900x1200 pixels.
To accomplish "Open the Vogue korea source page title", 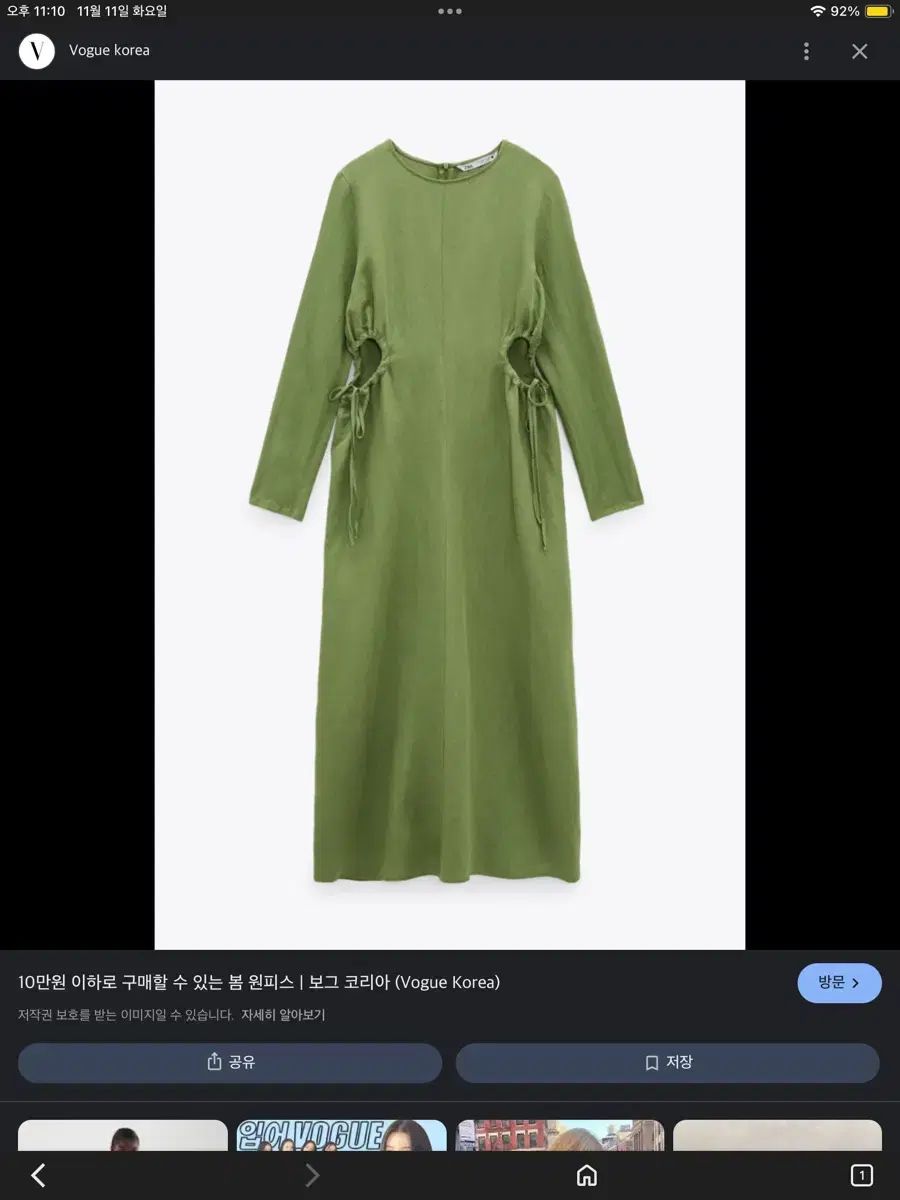I will [x=109, y=51].
